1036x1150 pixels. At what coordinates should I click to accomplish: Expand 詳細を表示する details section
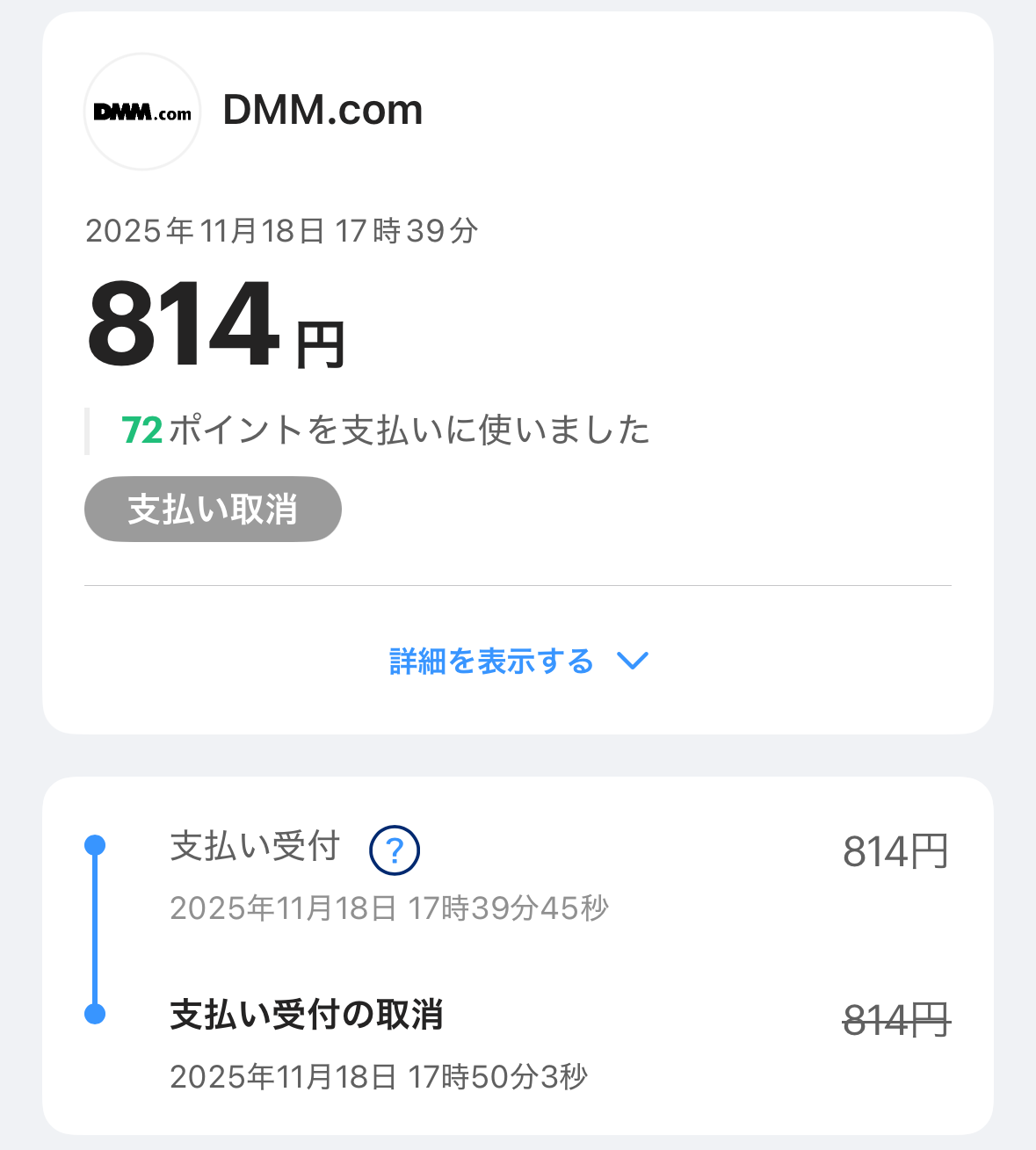tap(518, 662)
